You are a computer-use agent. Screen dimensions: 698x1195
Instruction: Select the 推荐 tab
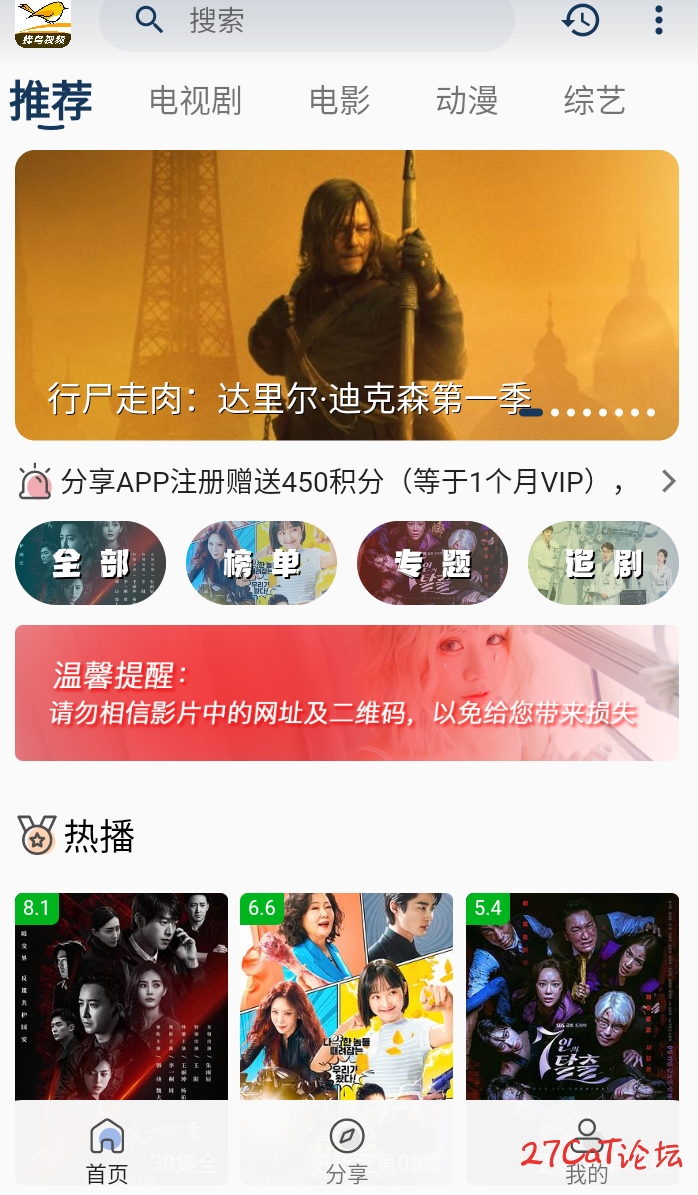51,101
